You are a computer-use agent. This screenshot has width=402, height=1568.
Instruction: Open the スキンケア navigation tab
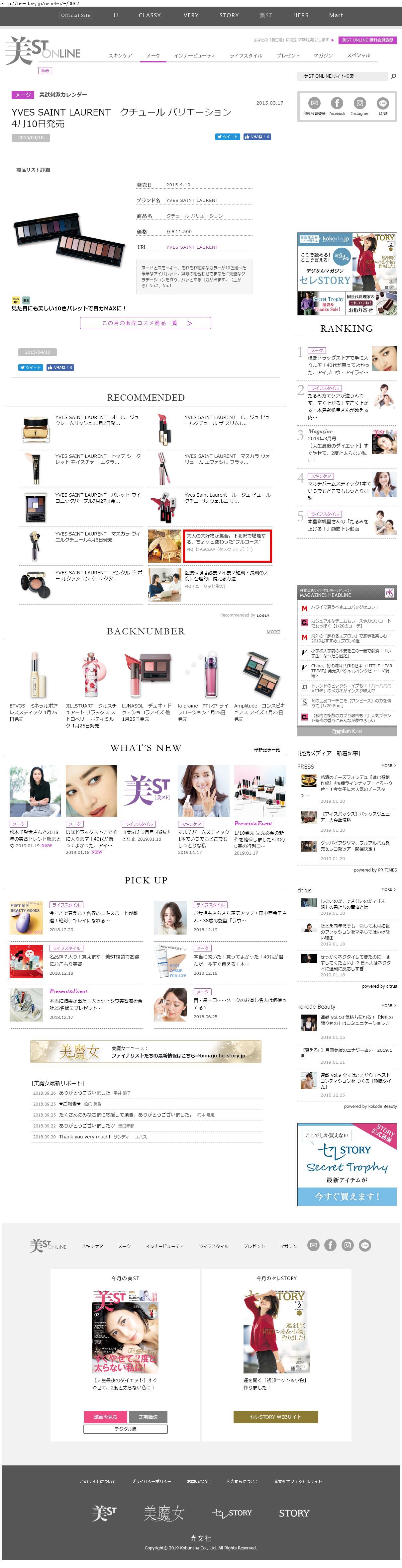tap(120, 55)
